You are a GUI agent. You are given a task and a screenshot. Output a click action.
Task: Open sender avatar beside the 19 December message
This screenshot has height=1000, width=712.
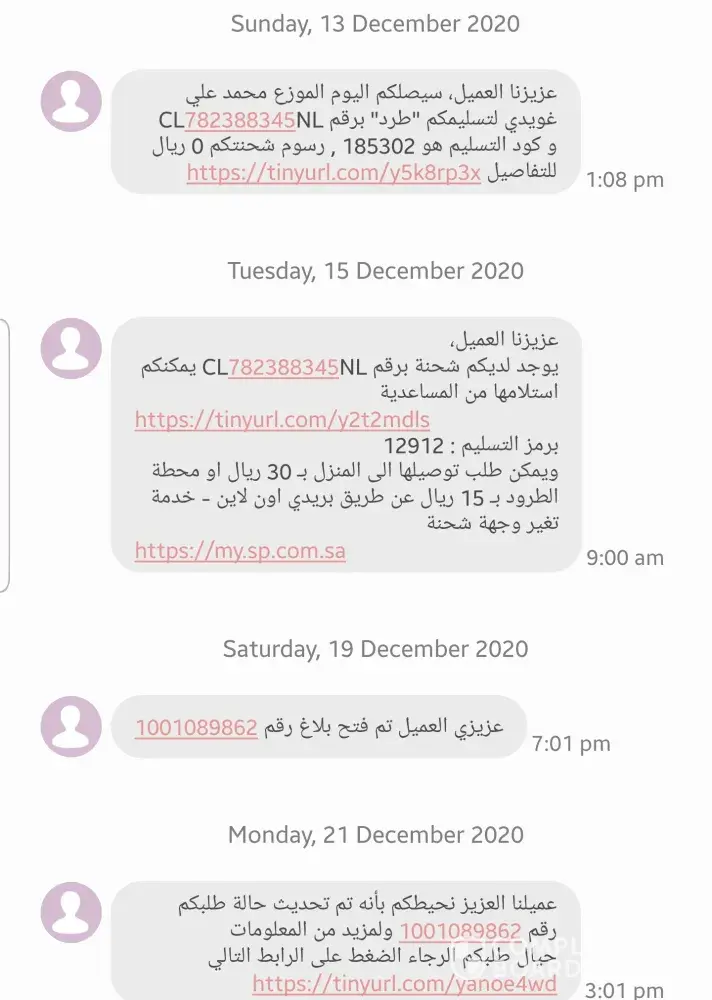(x=71, y=727)
